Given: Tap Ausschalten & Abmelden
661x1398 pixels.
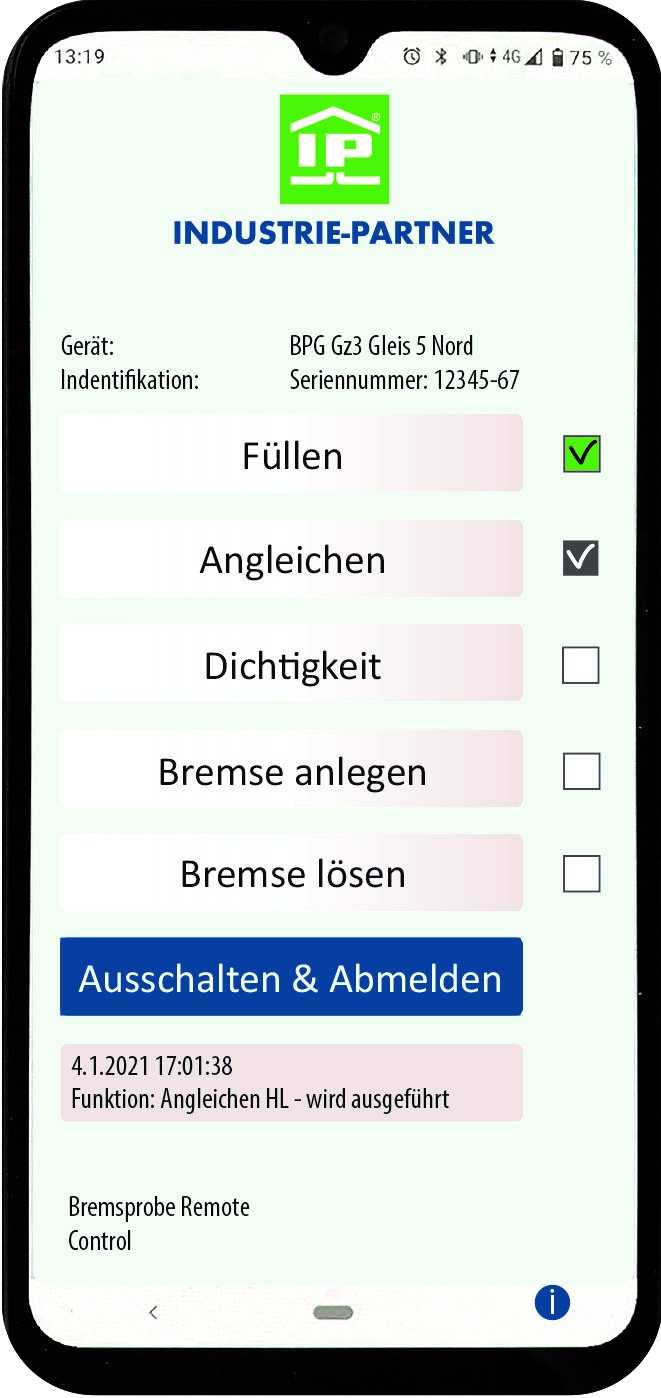Looking at the screenshot, I should tap(291, 977).
